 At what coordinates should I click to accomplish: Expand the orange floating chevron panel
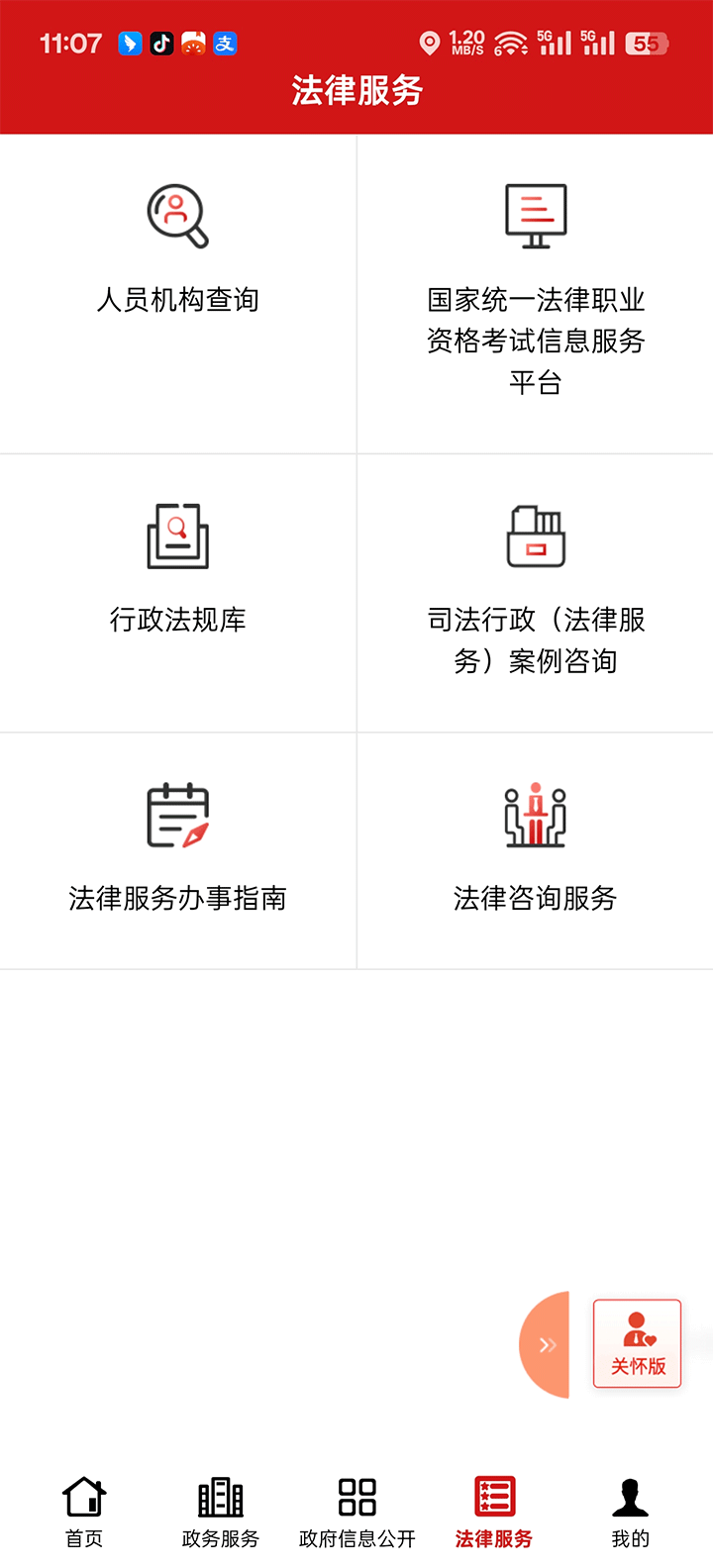coord(547,1344)
